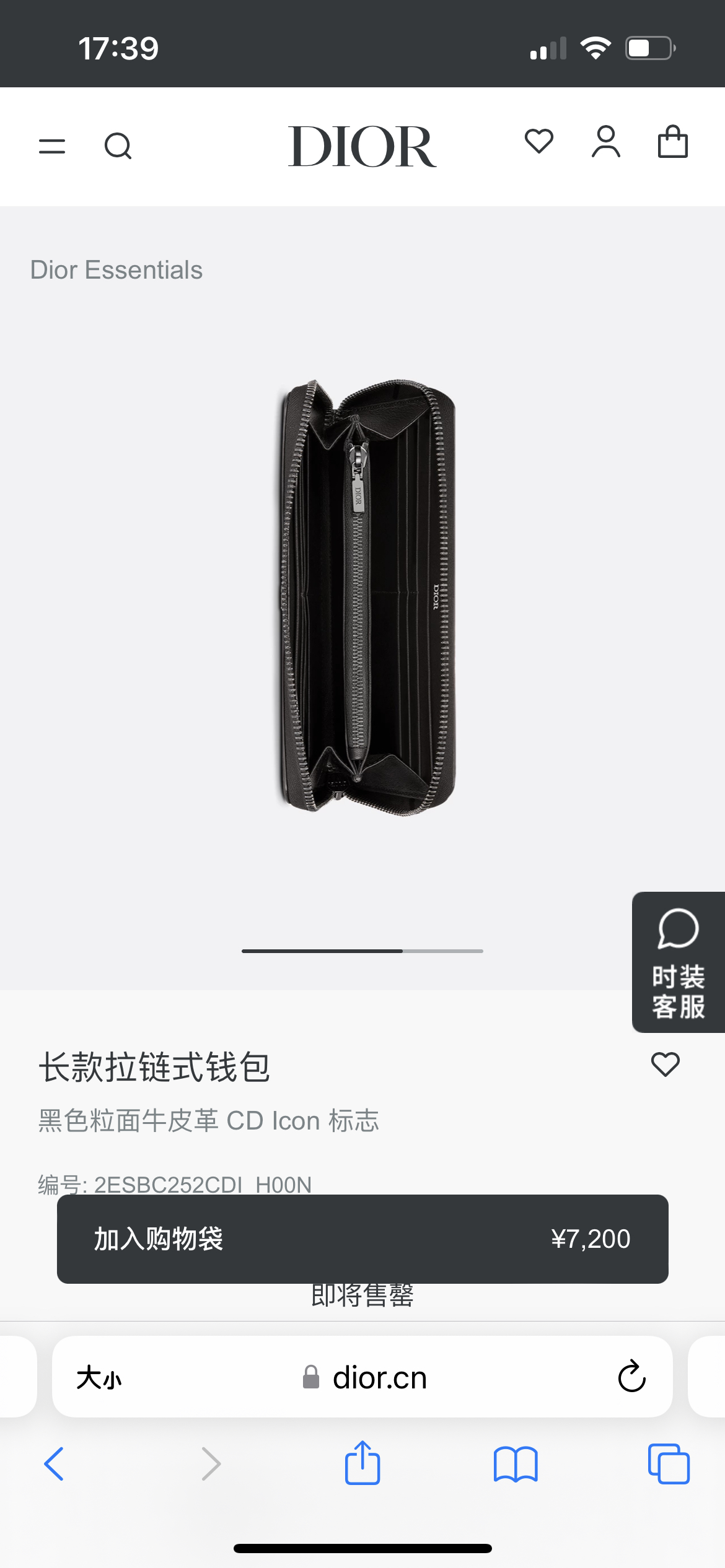725x1568 pixels.
Task: Open the shopping bag icon
Action: pos(672,142)
